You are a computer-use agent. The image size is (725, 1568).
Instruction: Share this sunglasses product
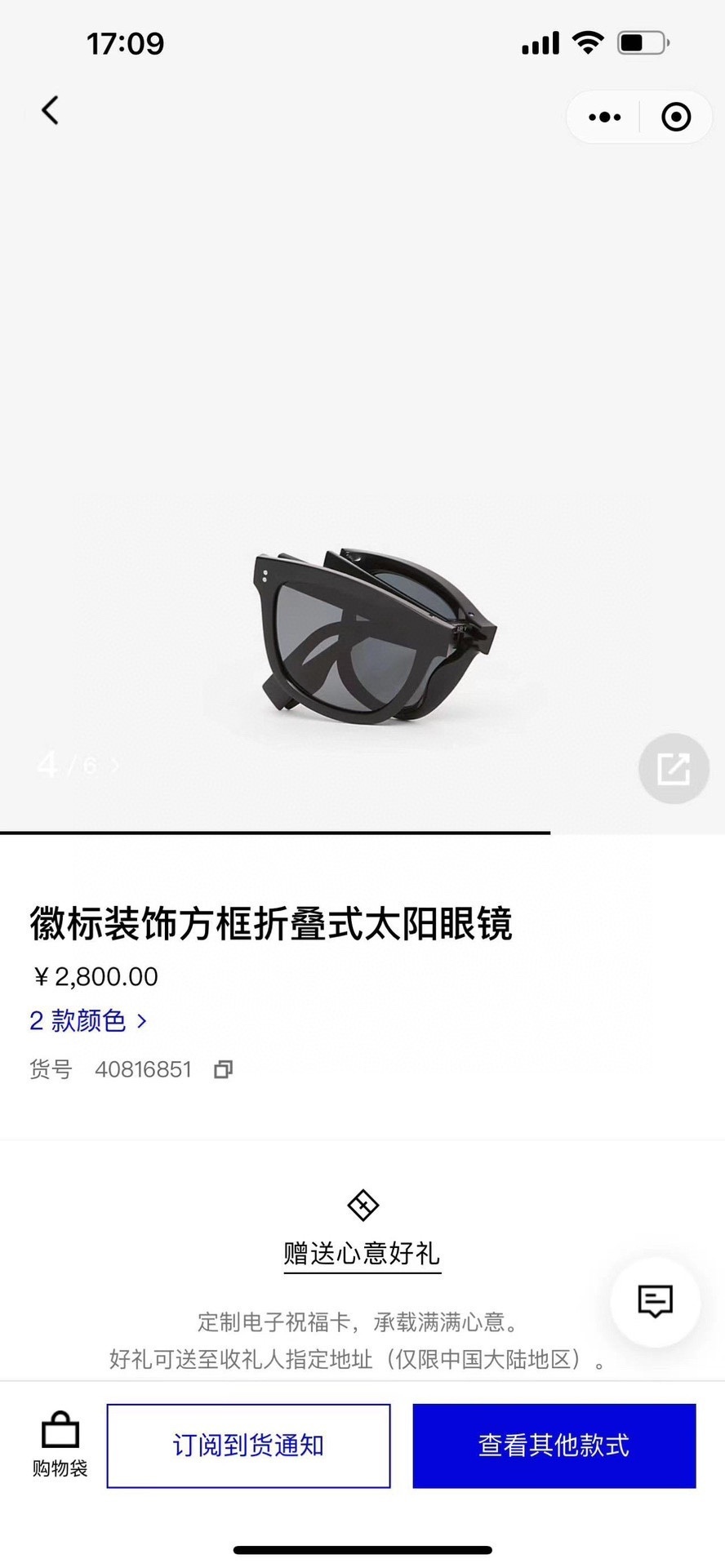(674, 768)
